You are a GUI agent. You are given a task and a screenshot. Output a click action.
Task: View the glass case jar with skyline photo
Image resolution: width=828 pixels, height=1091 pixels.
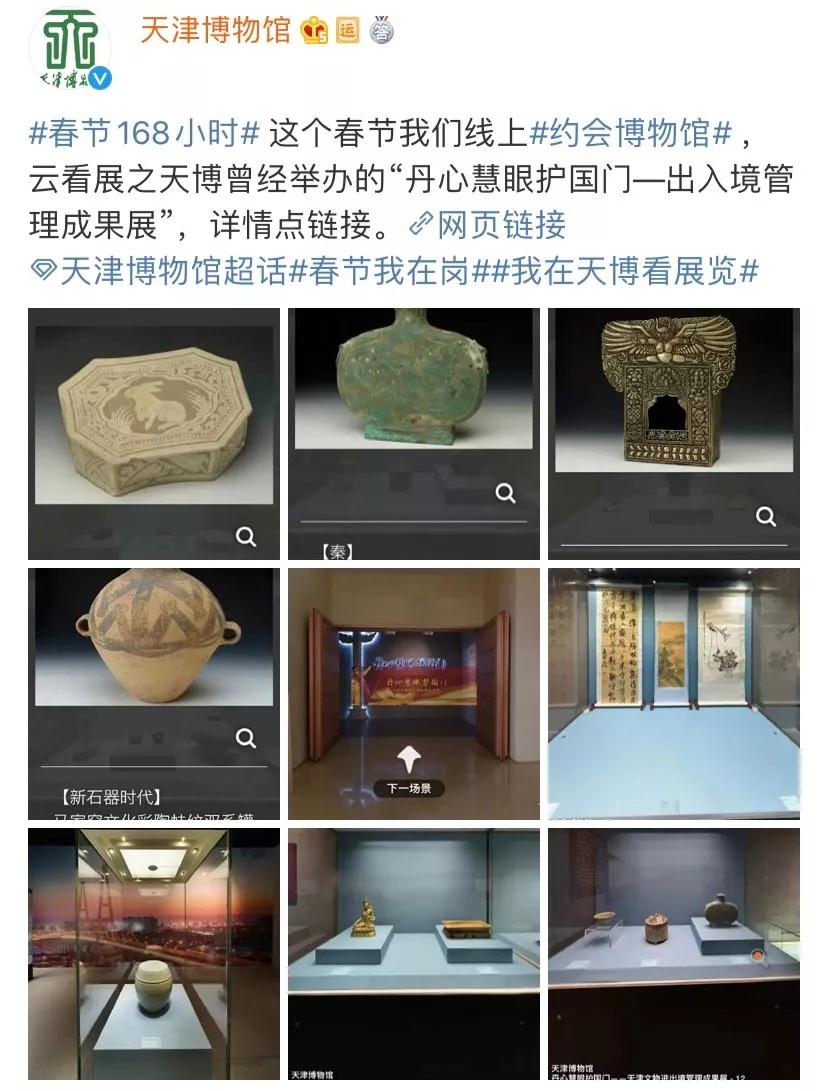pos(153,953)
